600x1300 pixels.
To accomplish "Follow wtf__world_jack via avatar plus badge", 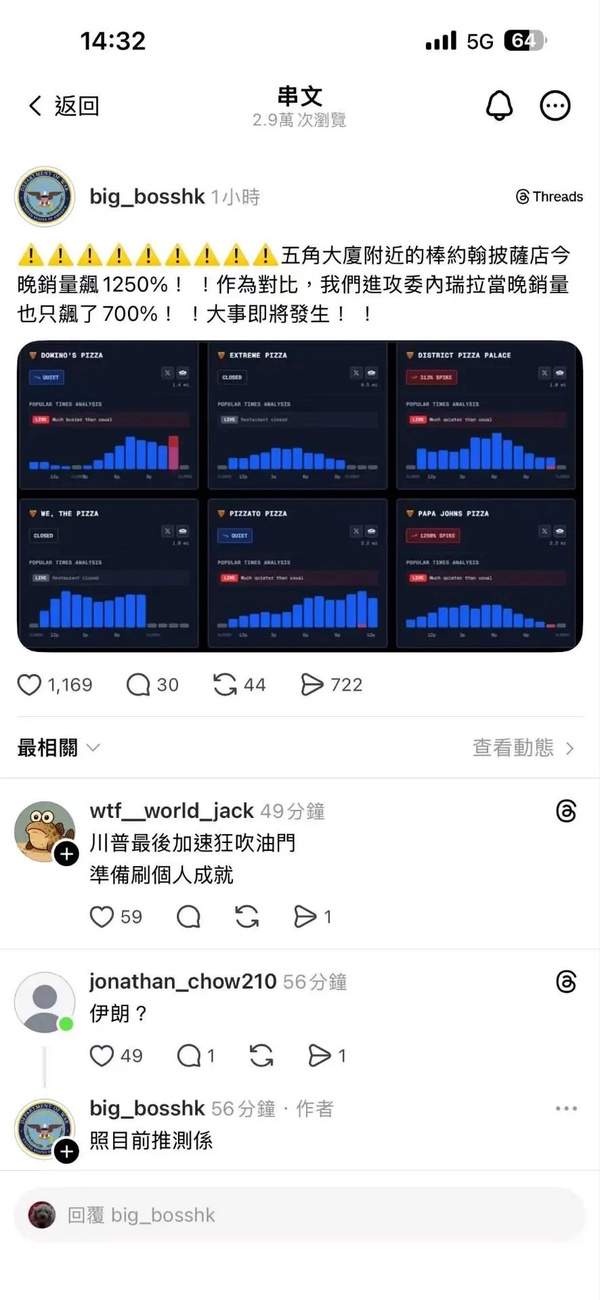I will pyautogui.click(x=66, y=854).
